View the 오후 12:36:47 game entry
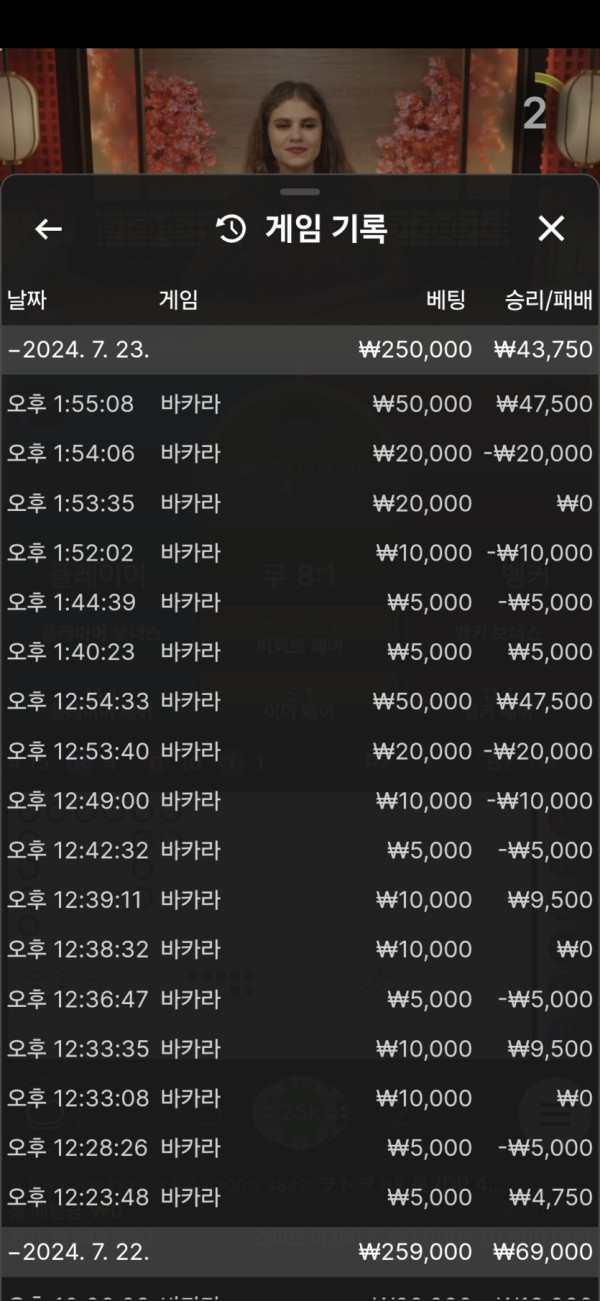Viewport: 600px width, 1301px height. coord(300,999)
